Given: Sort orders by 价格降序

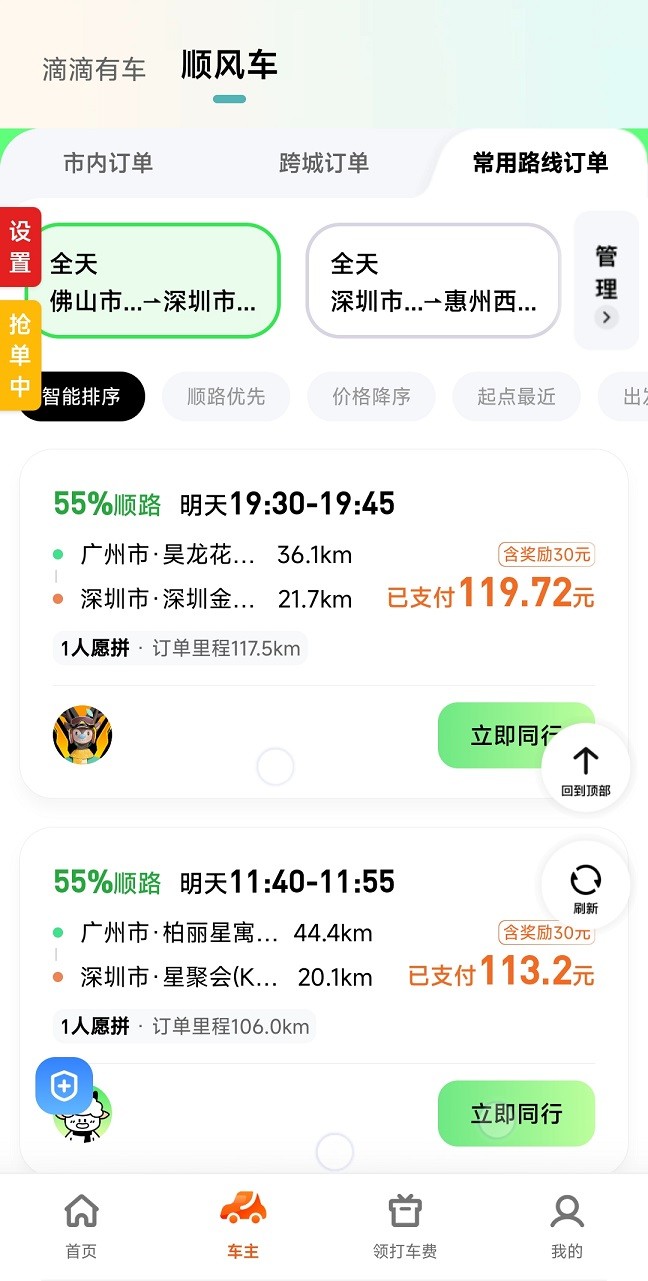Looking at the screenshot, I should click(x=371, y=397).
